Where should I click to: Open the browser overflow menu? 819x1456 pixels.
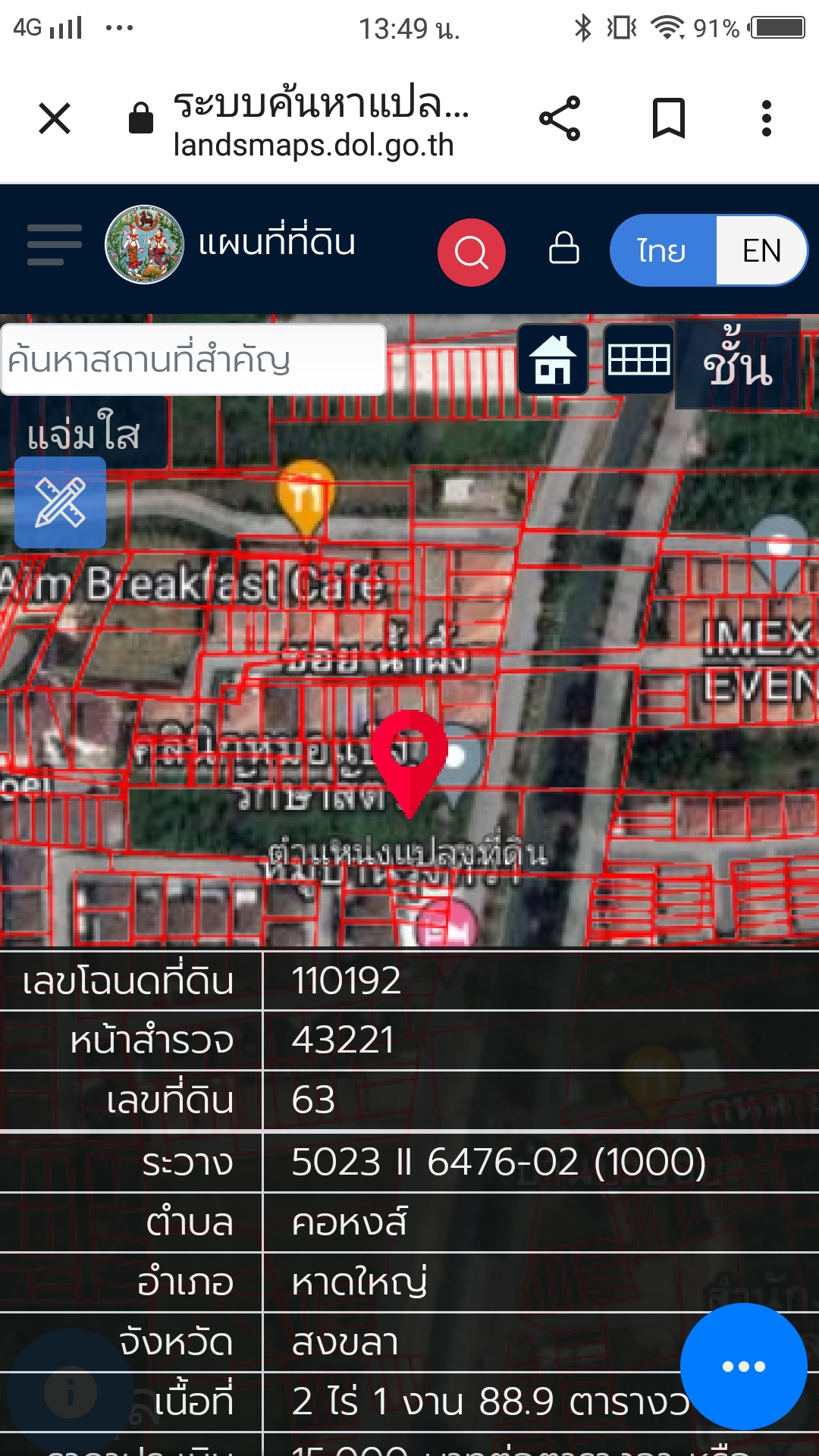coord(767,118)
